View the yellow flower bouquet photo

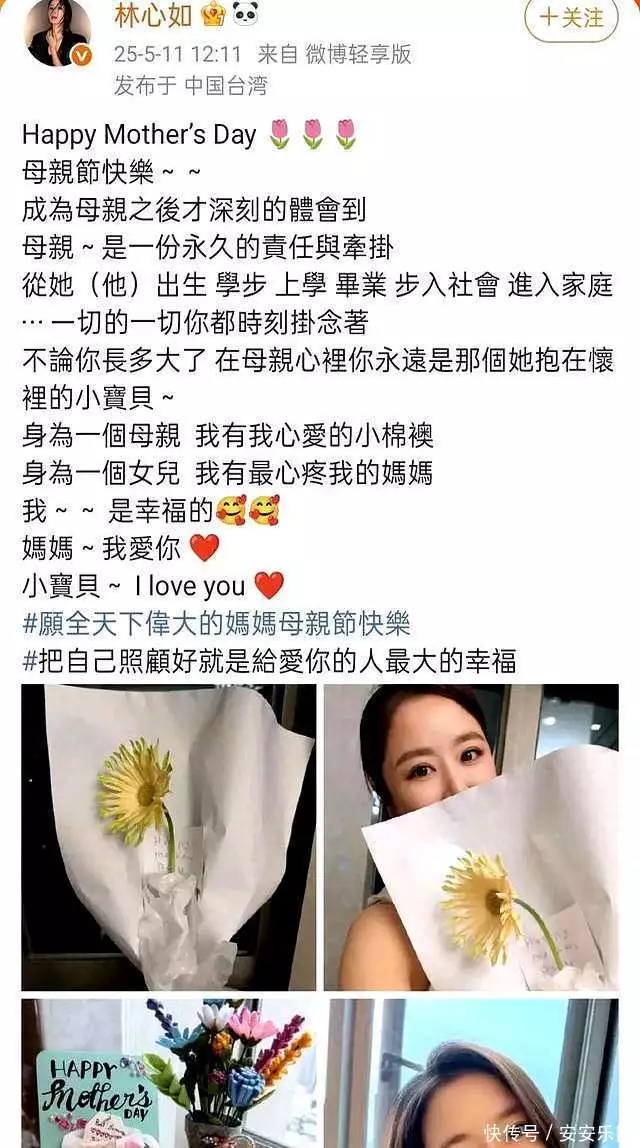[168, 836]
